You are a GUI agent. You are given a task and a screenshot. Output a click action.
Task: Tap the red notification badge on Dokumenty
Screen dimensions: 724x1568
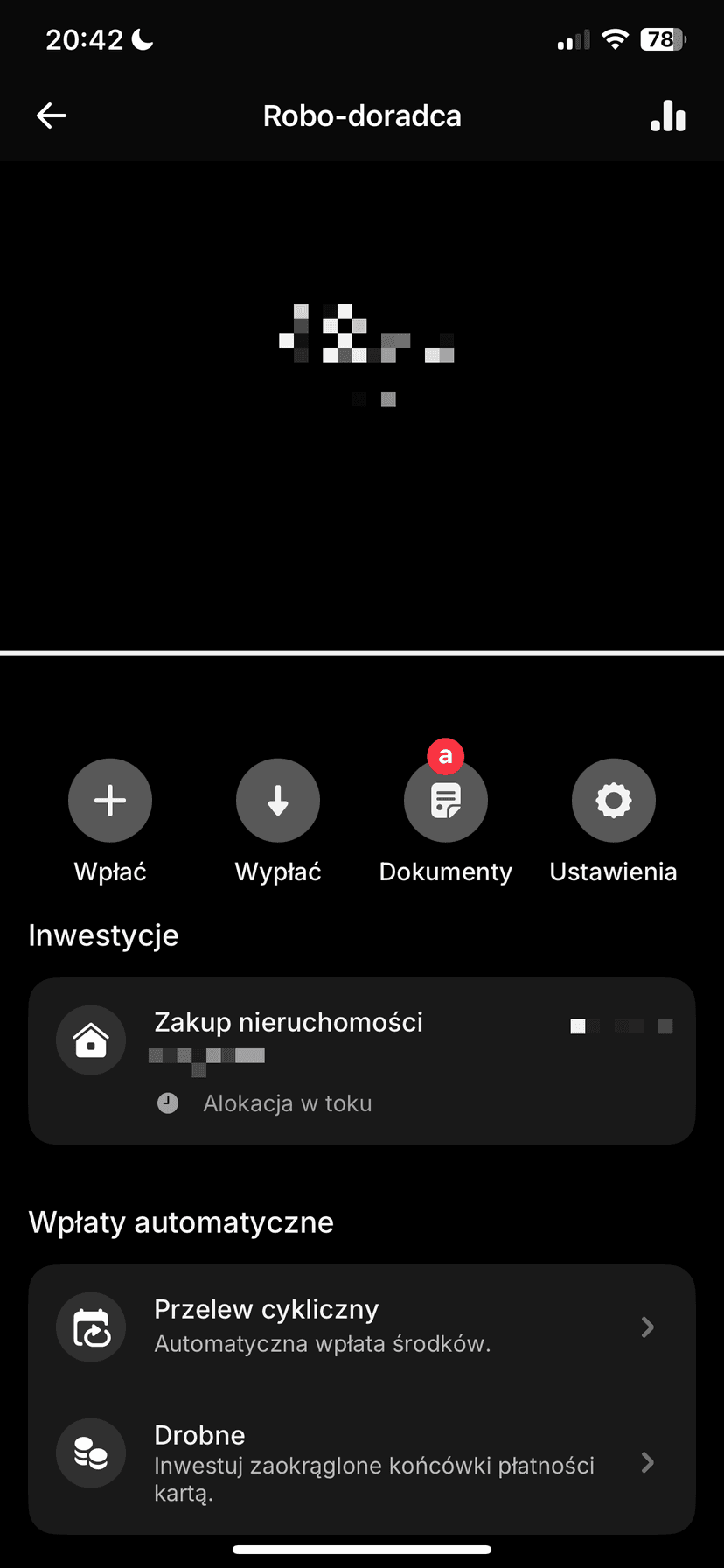pos(445,756)
